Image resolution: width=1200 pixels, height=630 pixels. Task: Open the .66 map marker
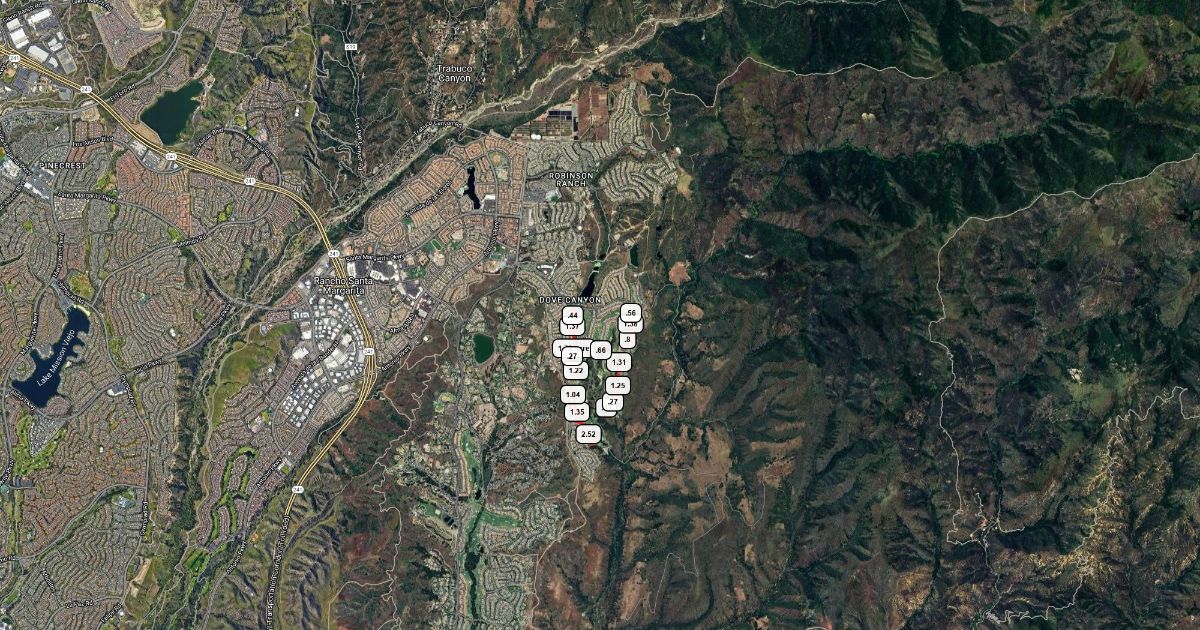click(601, 350)
